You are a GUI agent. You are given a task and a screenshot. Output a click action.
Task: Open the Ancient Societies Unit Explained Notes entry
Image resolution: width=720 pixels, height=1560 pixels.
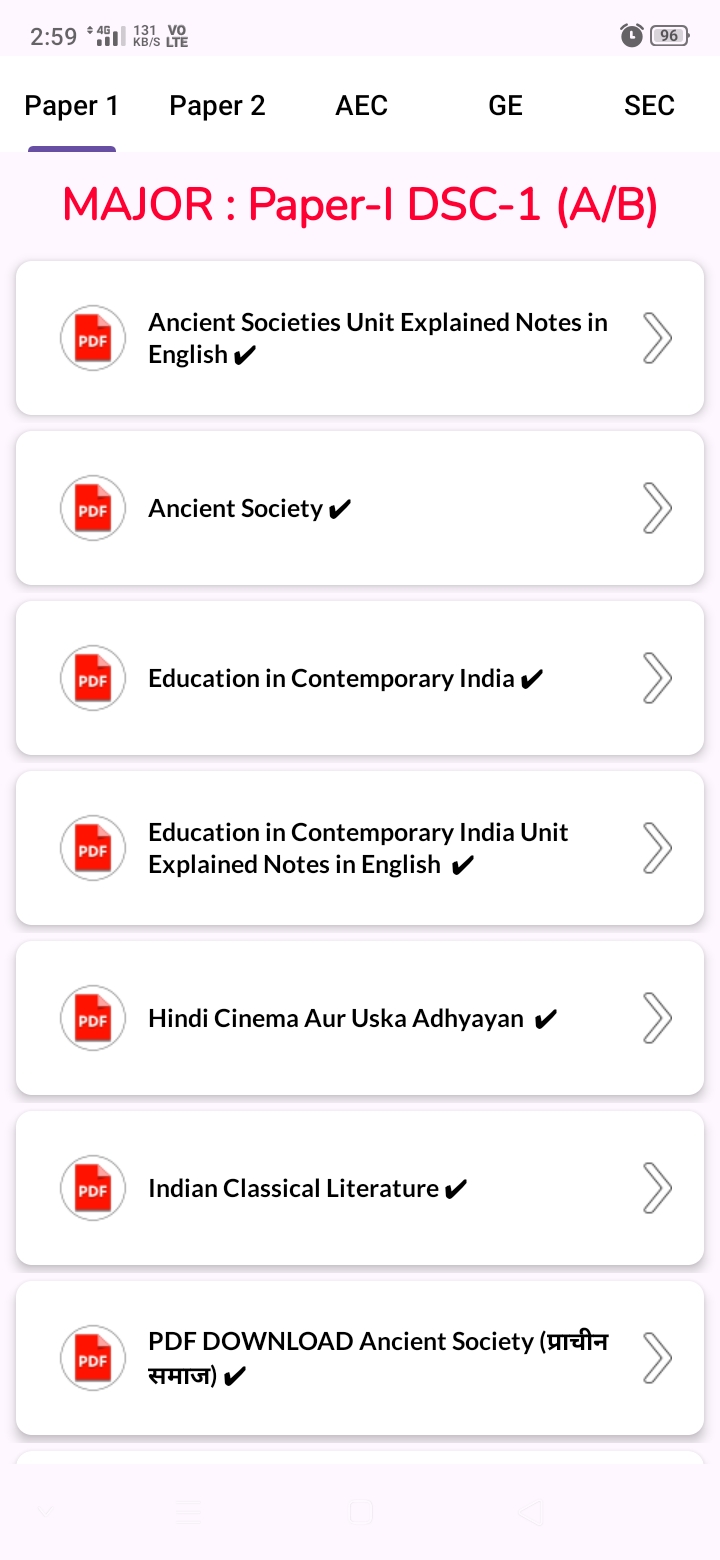point(360,338)
